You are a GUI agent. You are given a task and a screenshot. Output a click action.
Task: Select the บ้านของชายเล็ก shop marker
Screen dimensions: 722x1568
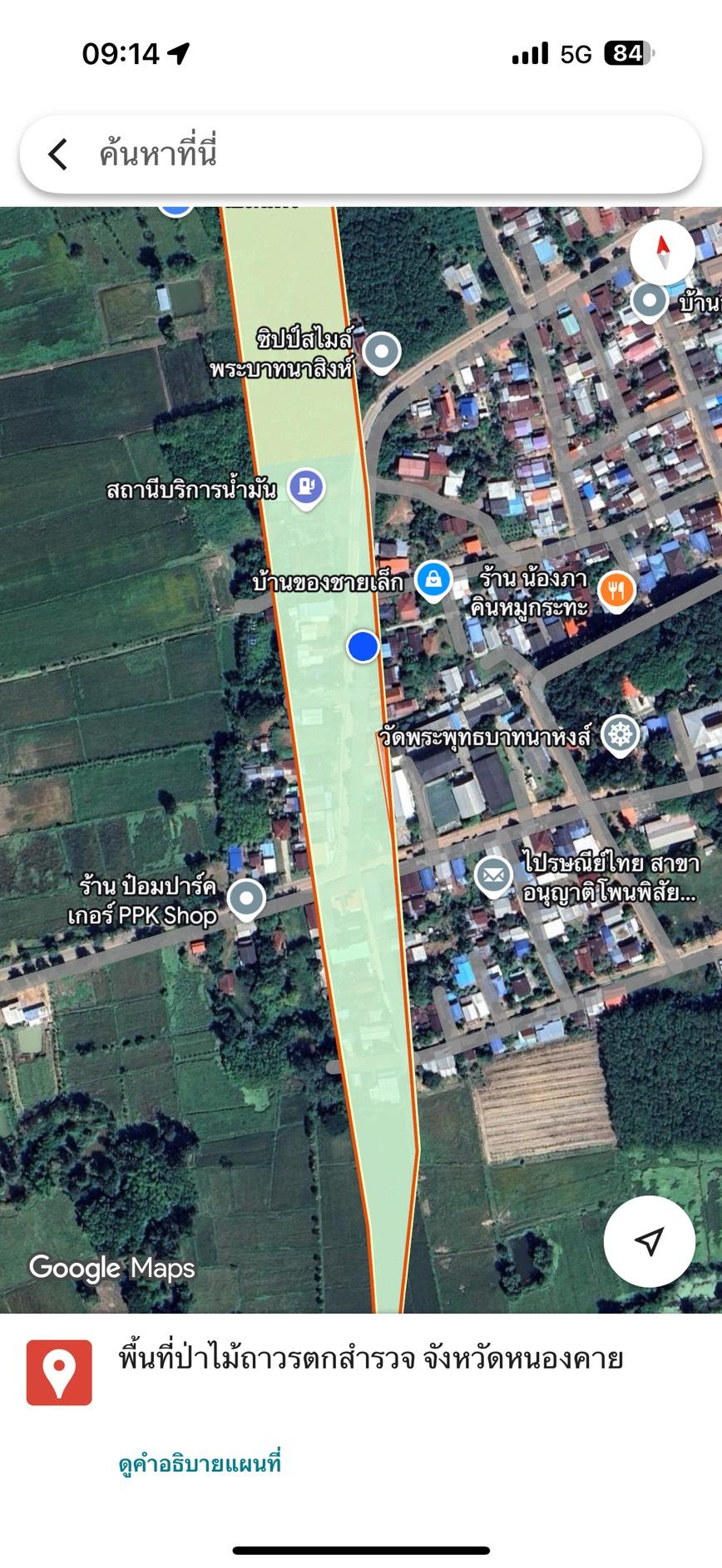click(x=433, y=580)
